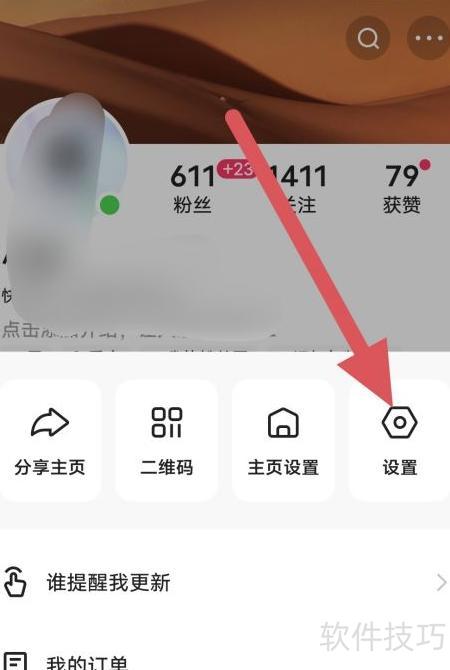Open the 分享主页 share card
450x670 pixels.
coord(50,441)
